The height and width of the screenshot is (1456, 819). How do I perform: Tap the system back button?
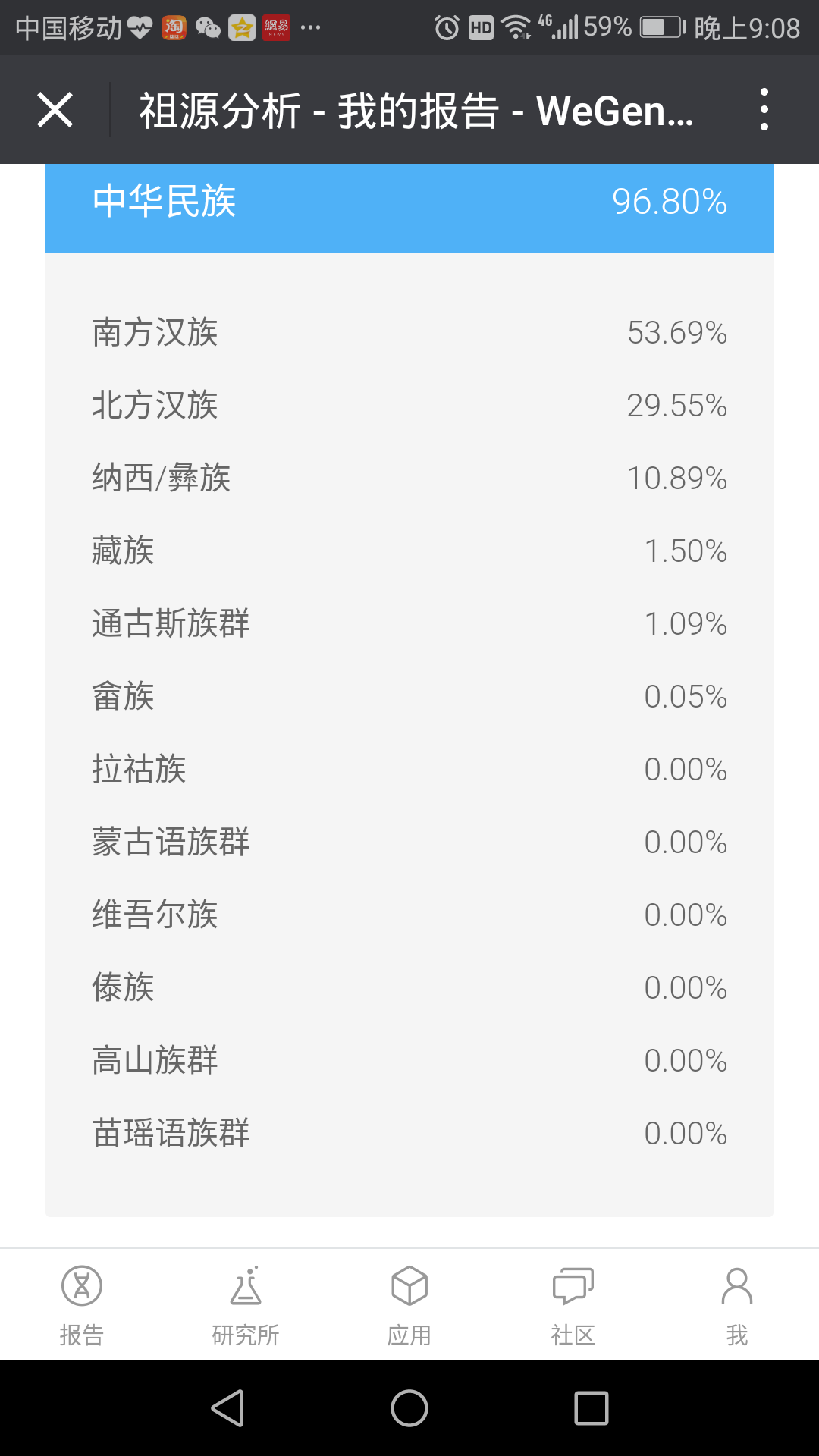coord(227,1408)
